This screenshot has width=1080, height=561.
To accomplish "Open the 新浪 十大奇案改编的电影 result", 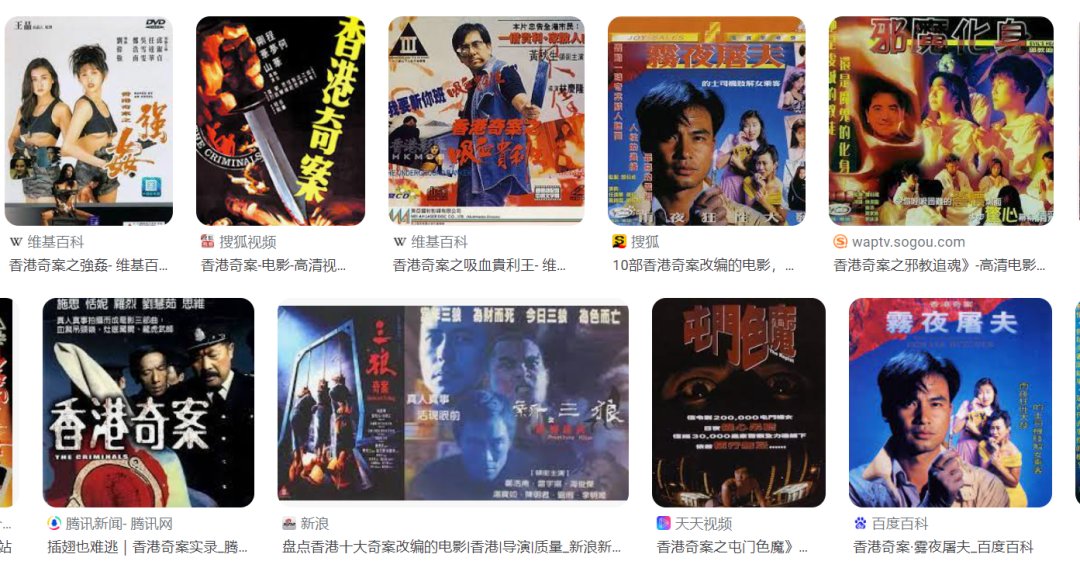I will 453,402.
